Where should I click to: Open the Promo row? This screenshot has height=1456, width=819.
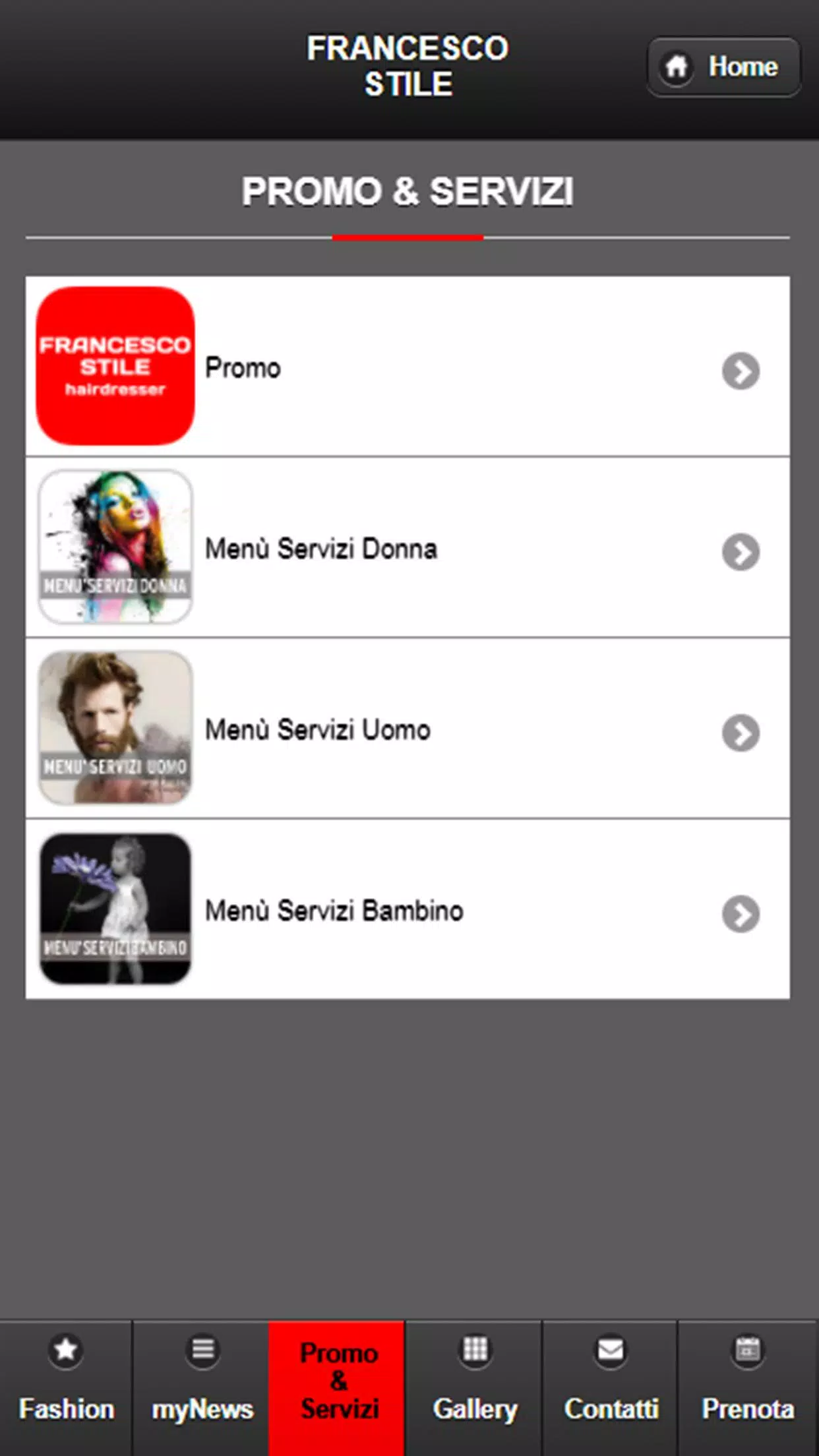tap(407, 367)
